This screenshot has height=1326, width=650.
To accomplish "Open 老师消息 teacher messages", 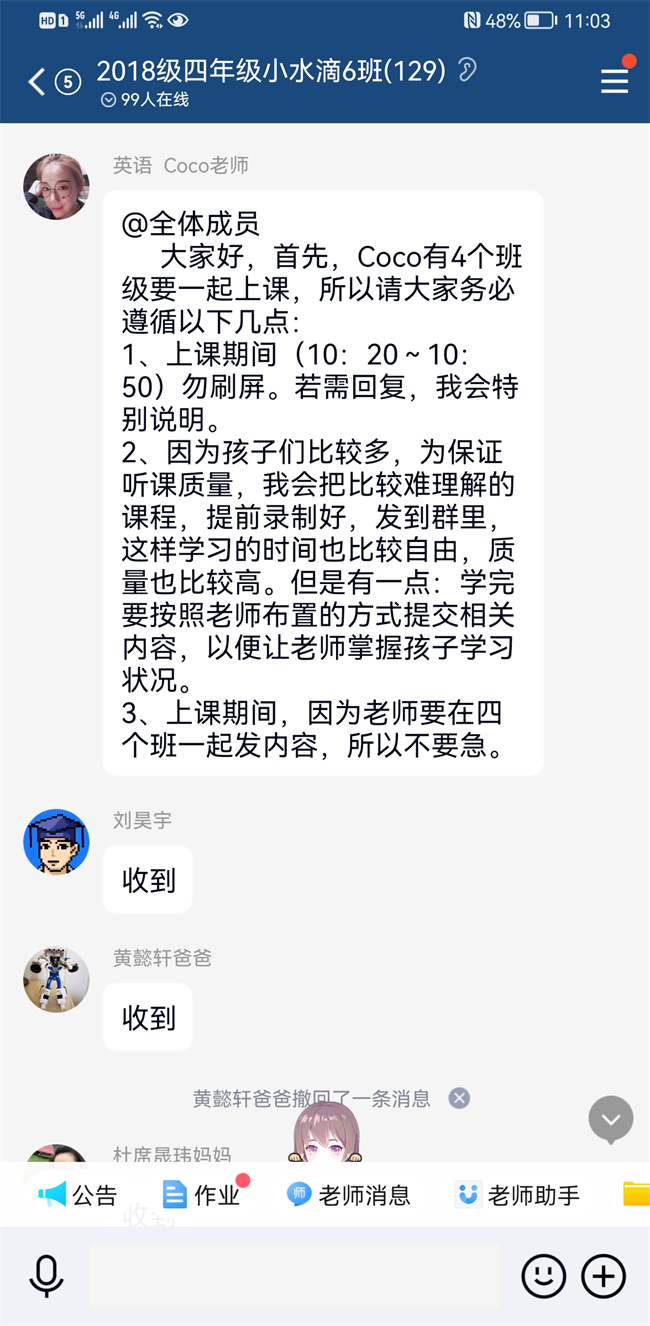I will (x=348, y=1194).
